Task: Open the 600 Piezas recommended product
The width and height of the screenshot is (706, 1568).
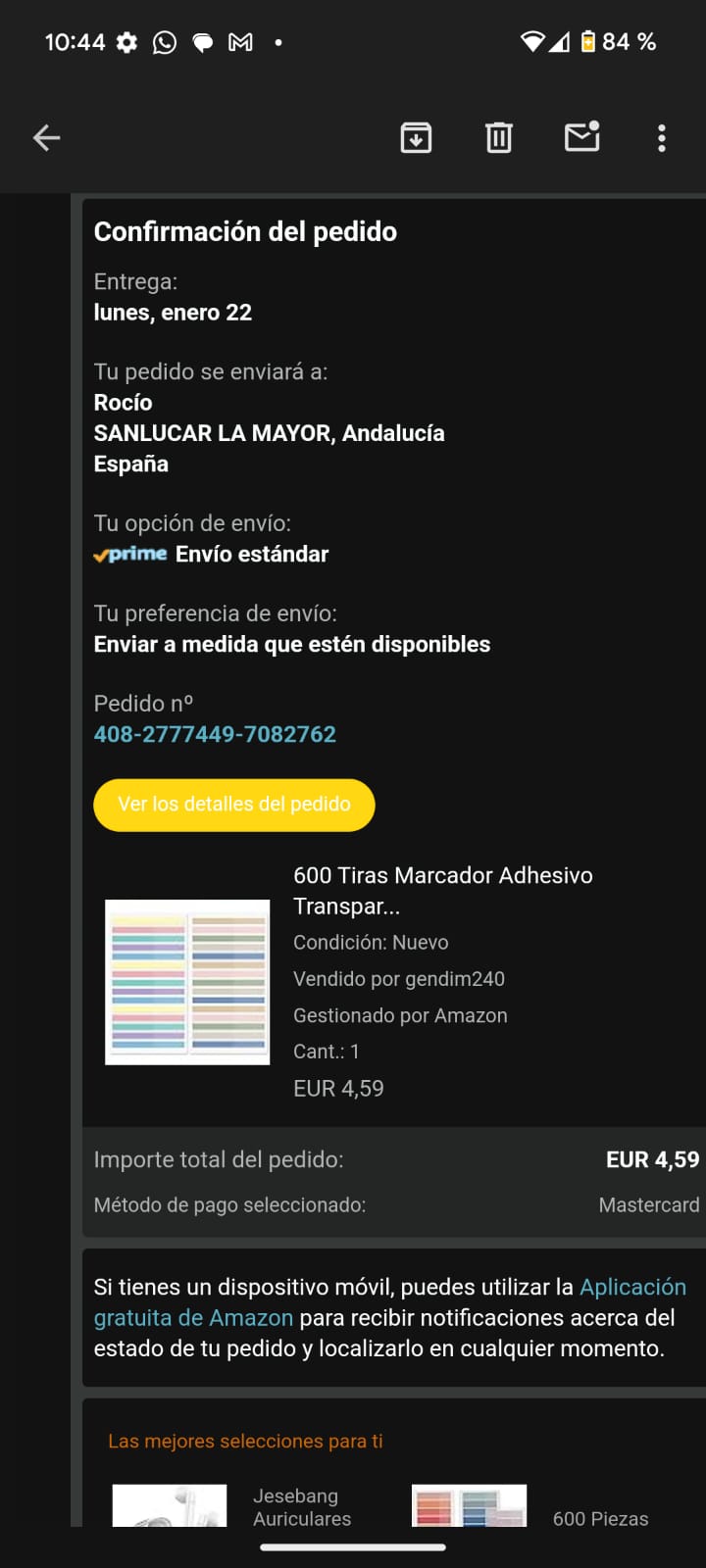Action: point(600,1518)
